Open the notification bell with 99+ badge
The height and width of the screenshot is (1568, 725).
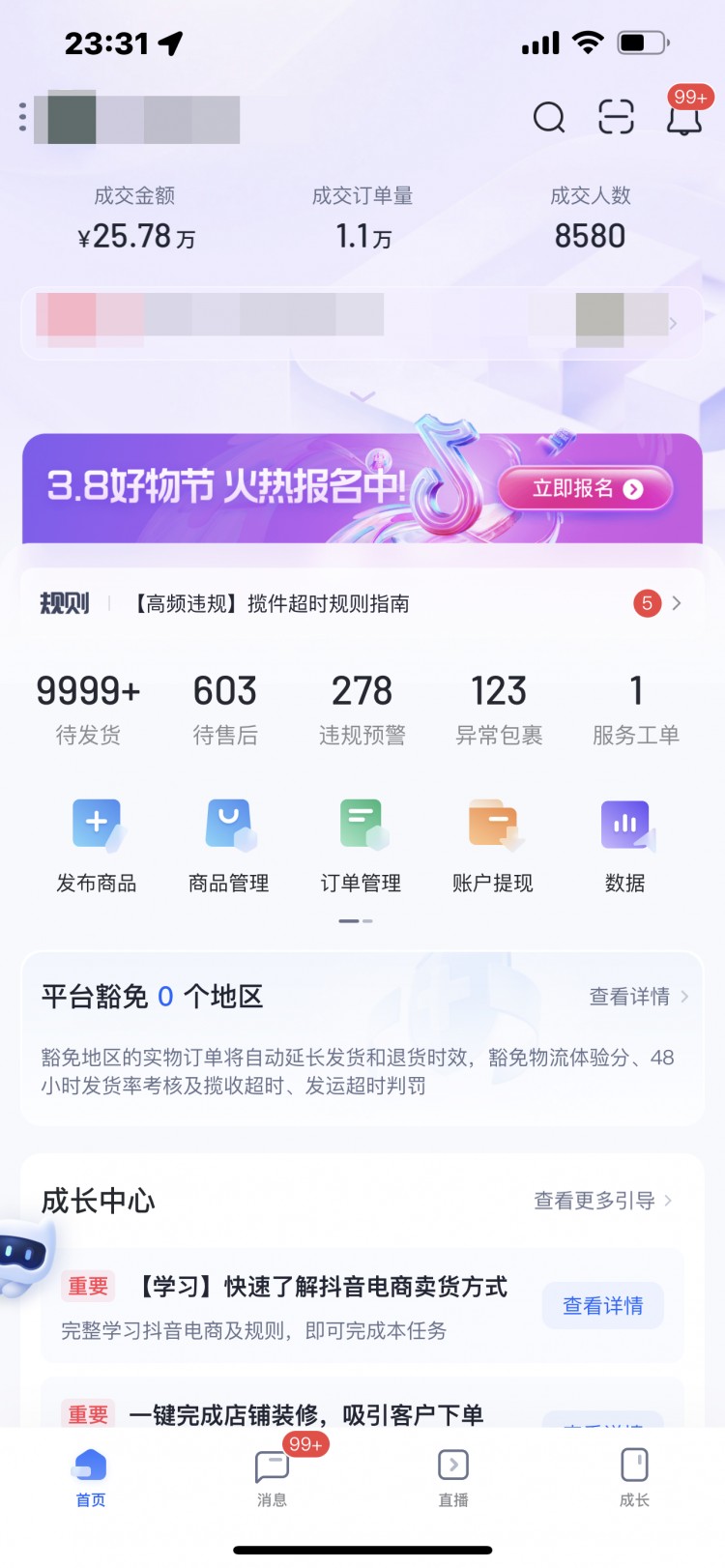(x=683, y=119)
